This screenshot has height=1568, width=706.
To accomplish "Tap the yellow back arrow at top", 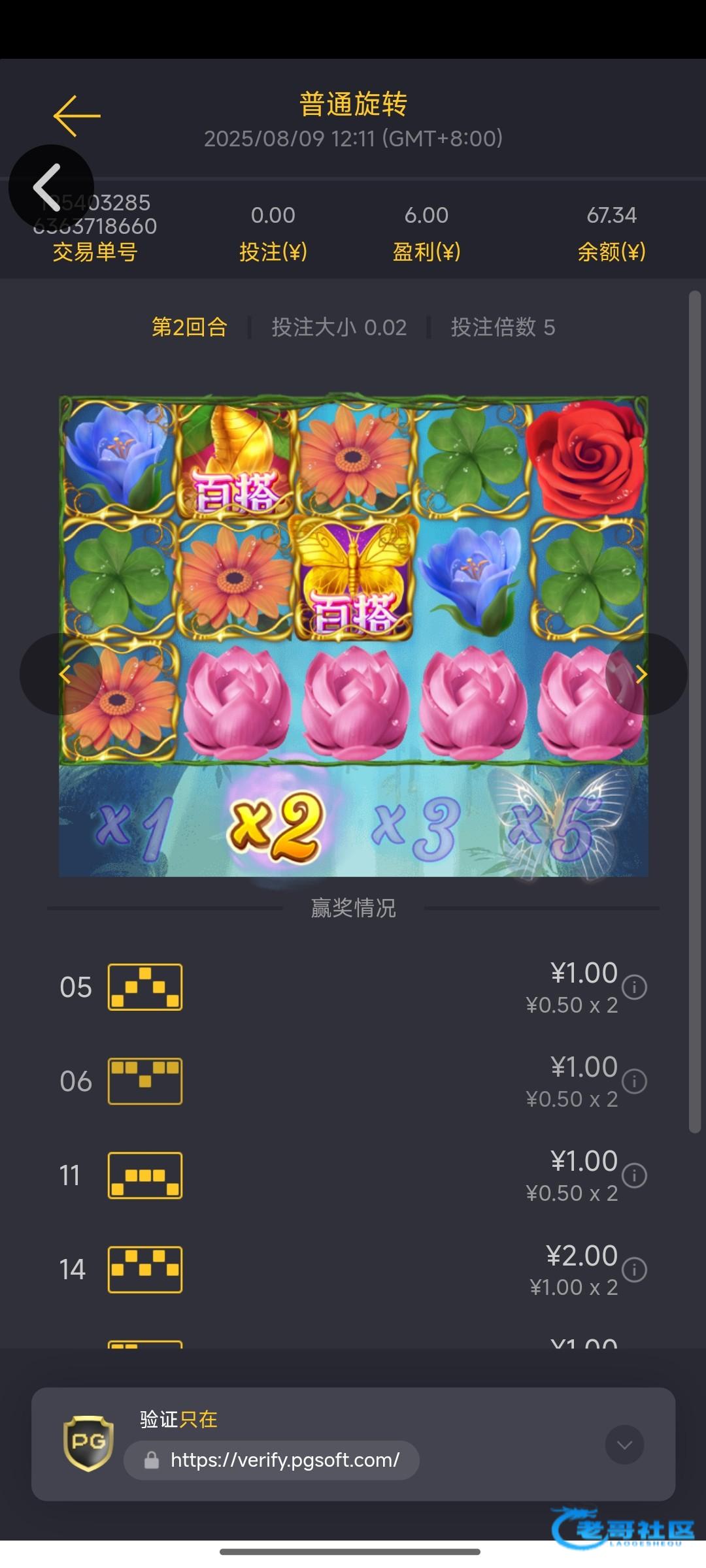I will [77, 116].
